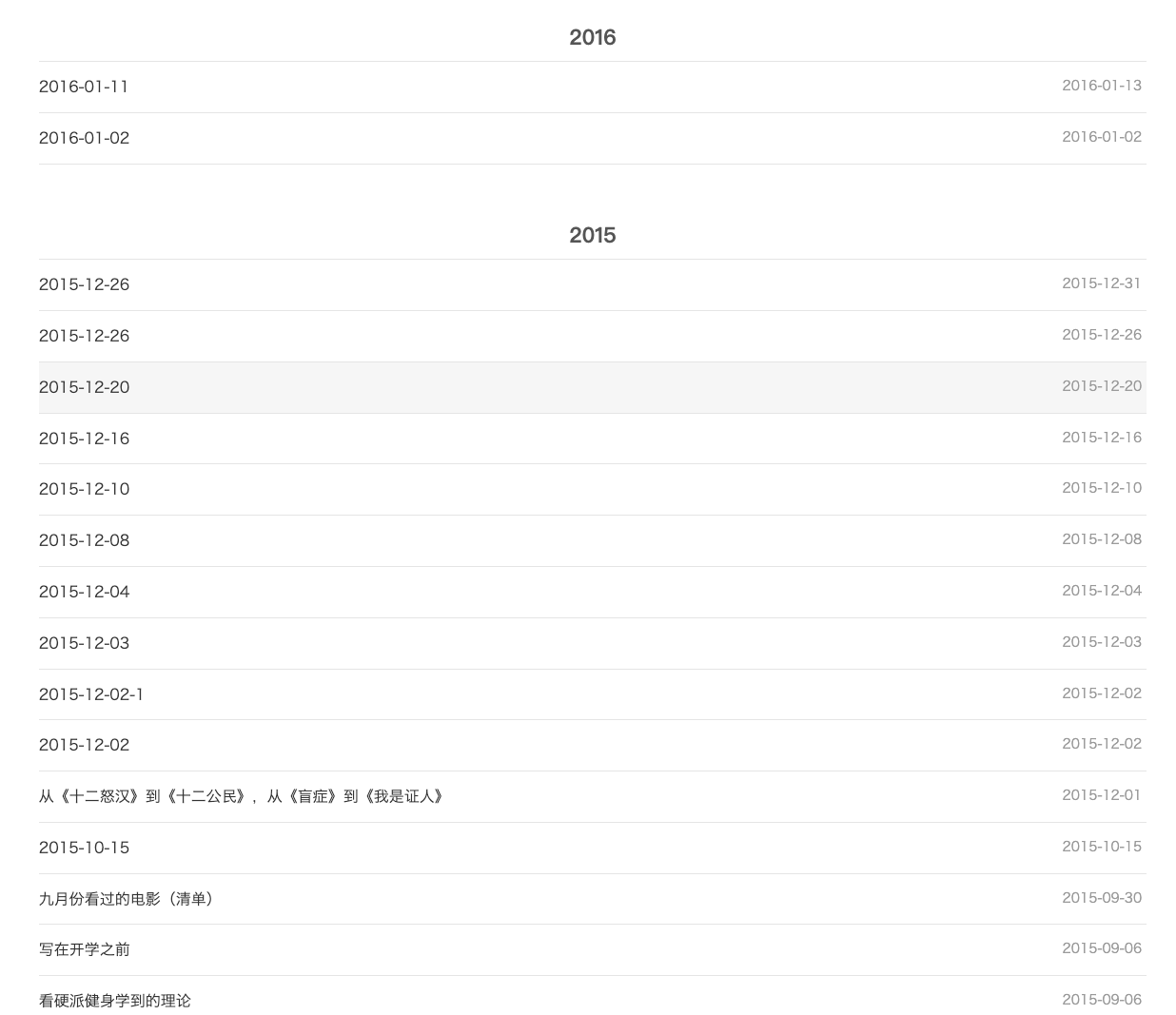
Task: Read the 2015-12-04 entry
Action: coord(84,592)
